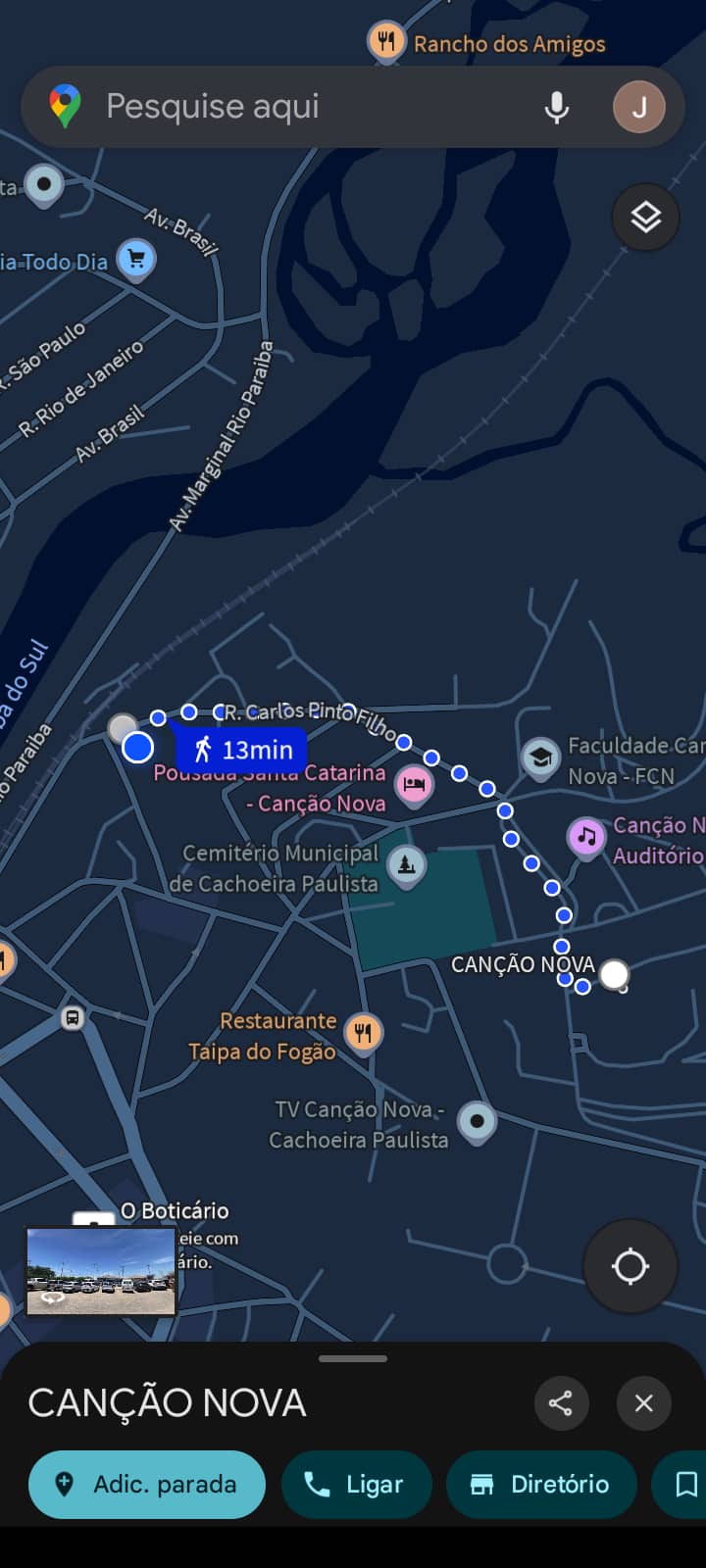Select the 13min walking route label
The width and height of the screenshot is (706, 1568).
coord(242,750)
